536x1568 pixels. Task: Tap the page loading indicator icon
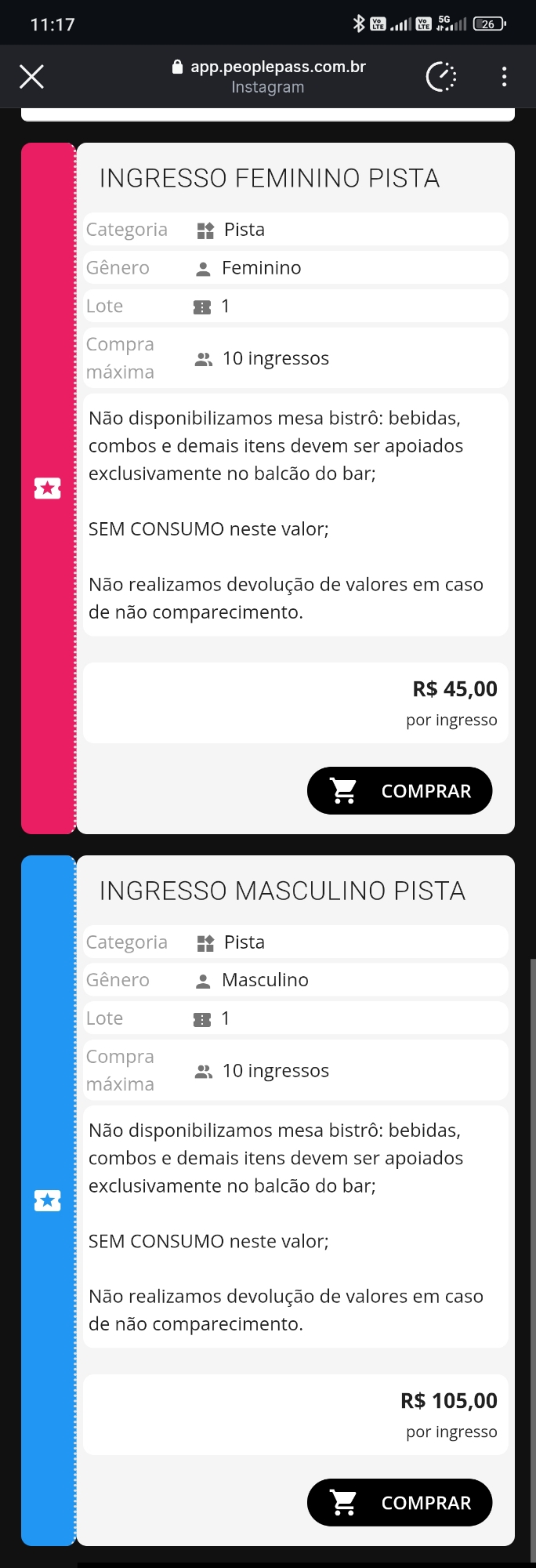coord(441,77)
